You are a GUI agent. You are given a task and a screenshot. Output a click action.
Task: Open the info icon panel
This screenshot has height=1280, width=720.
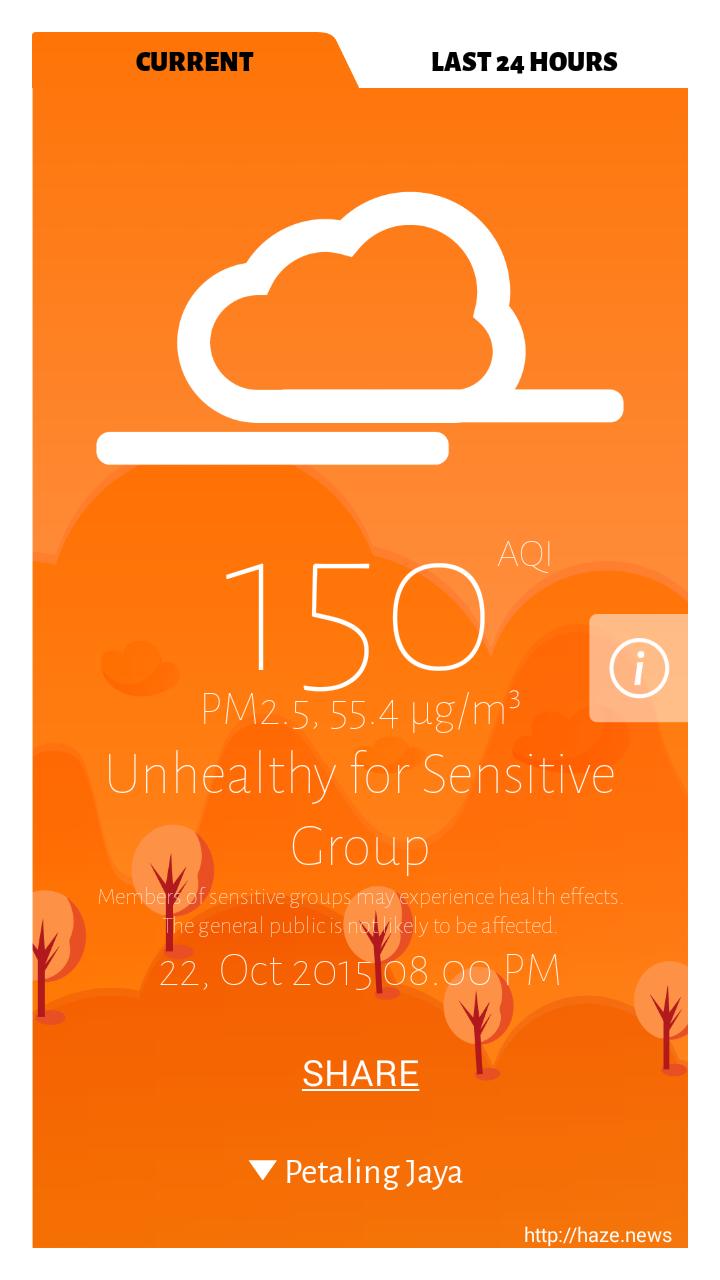tap(638, 668)
